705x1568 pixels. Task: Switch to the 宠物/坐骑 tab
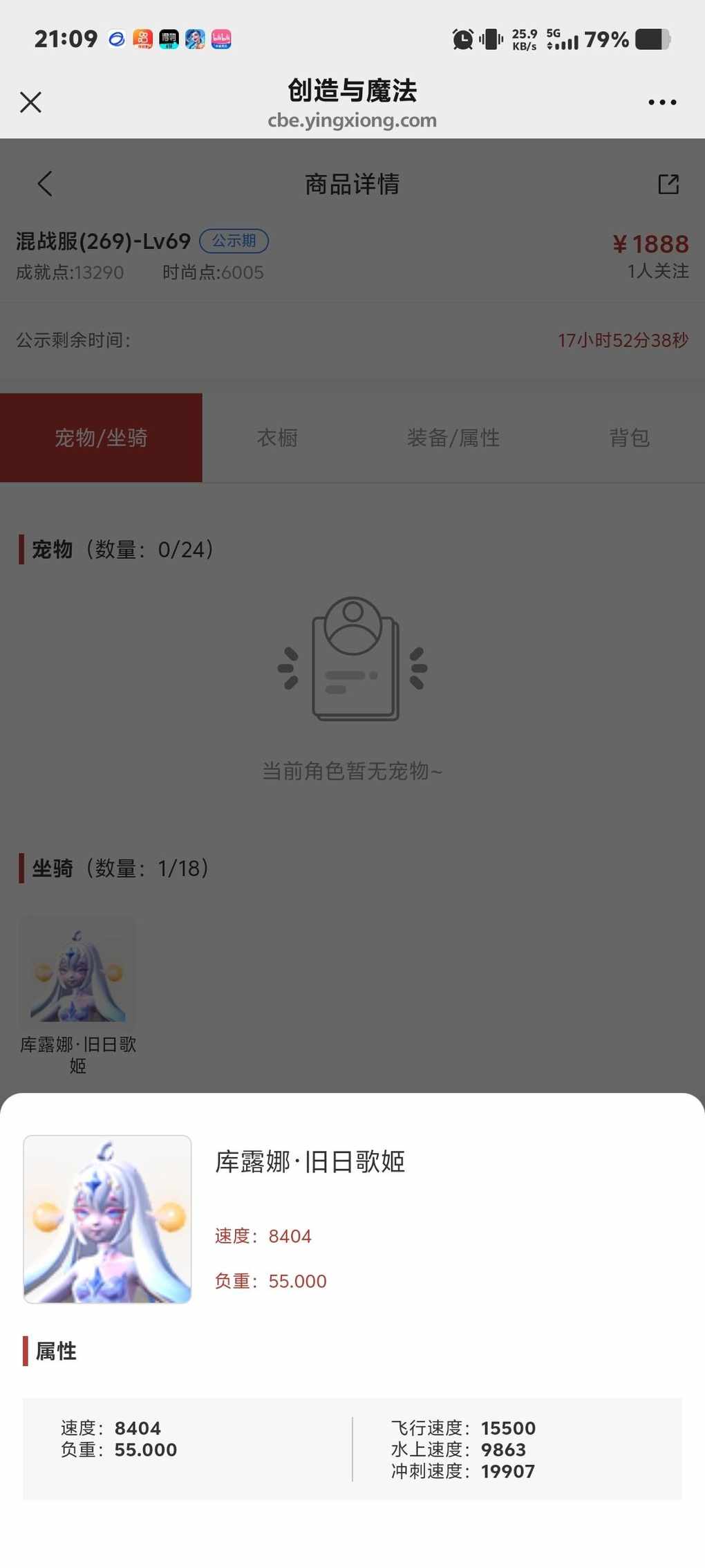tap(101, 438)
